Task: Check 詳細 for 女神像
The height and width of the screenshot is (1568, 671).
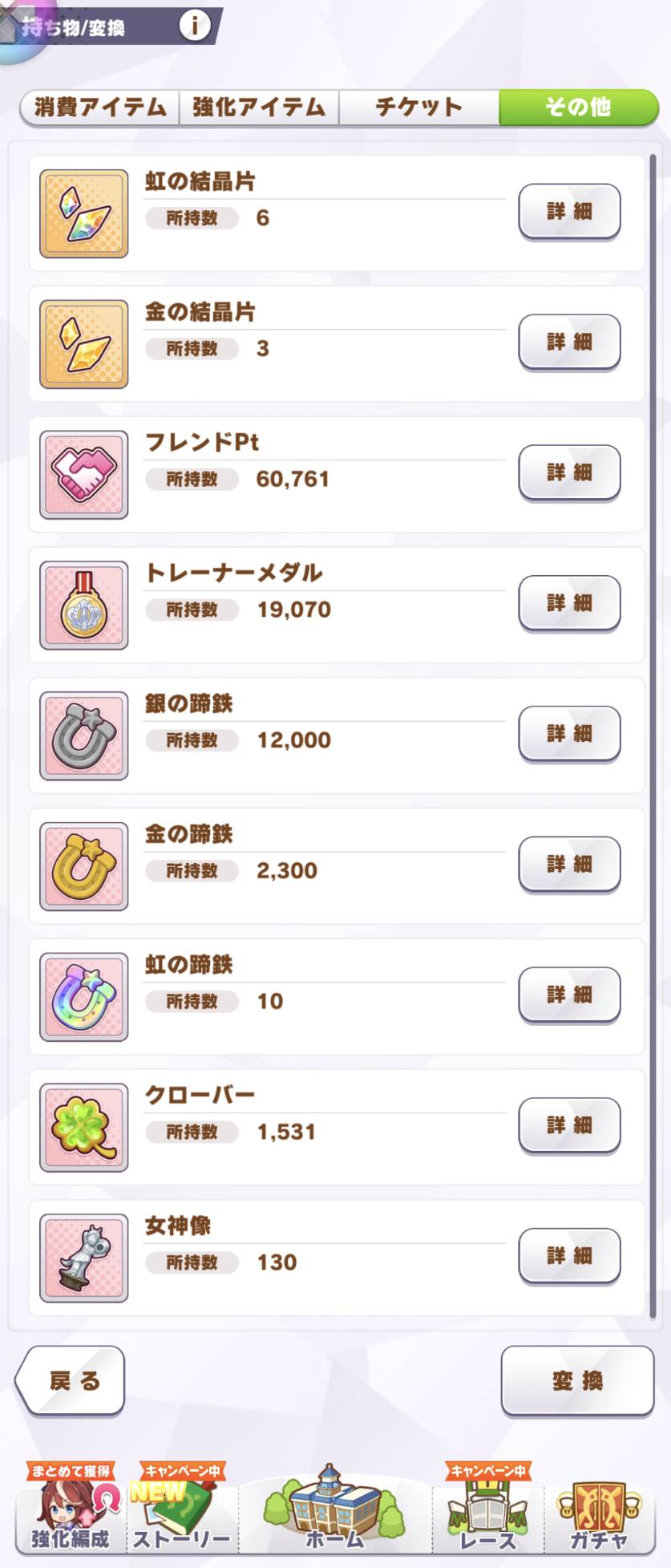Action: [569, 1256]
